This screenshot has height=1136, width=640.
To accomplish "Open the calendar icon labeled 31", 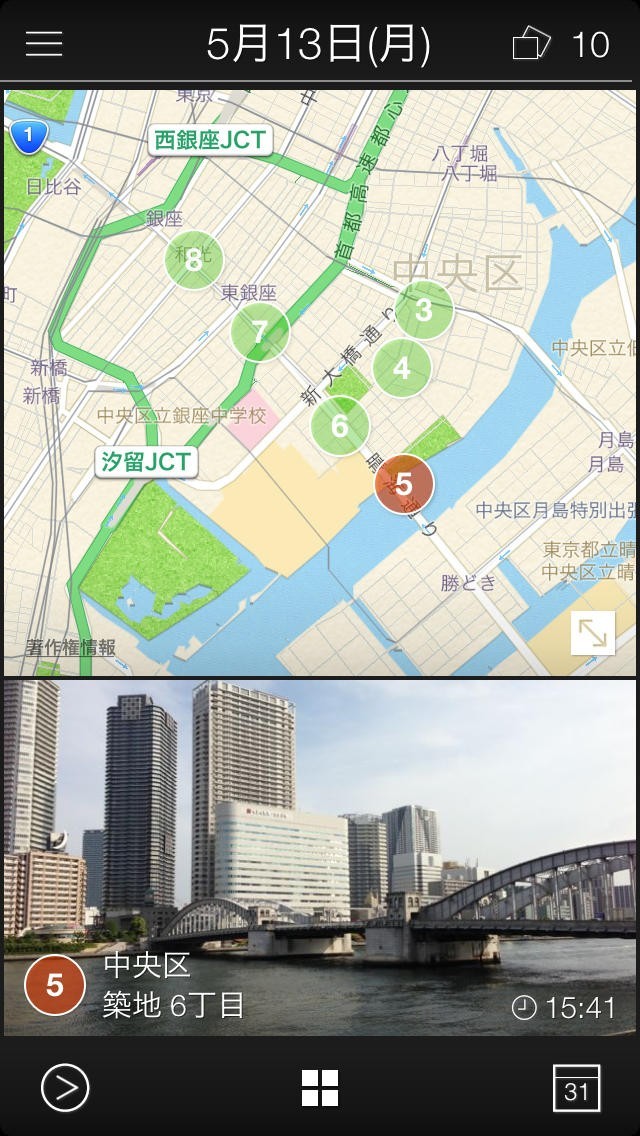I will click(576, 1088).
